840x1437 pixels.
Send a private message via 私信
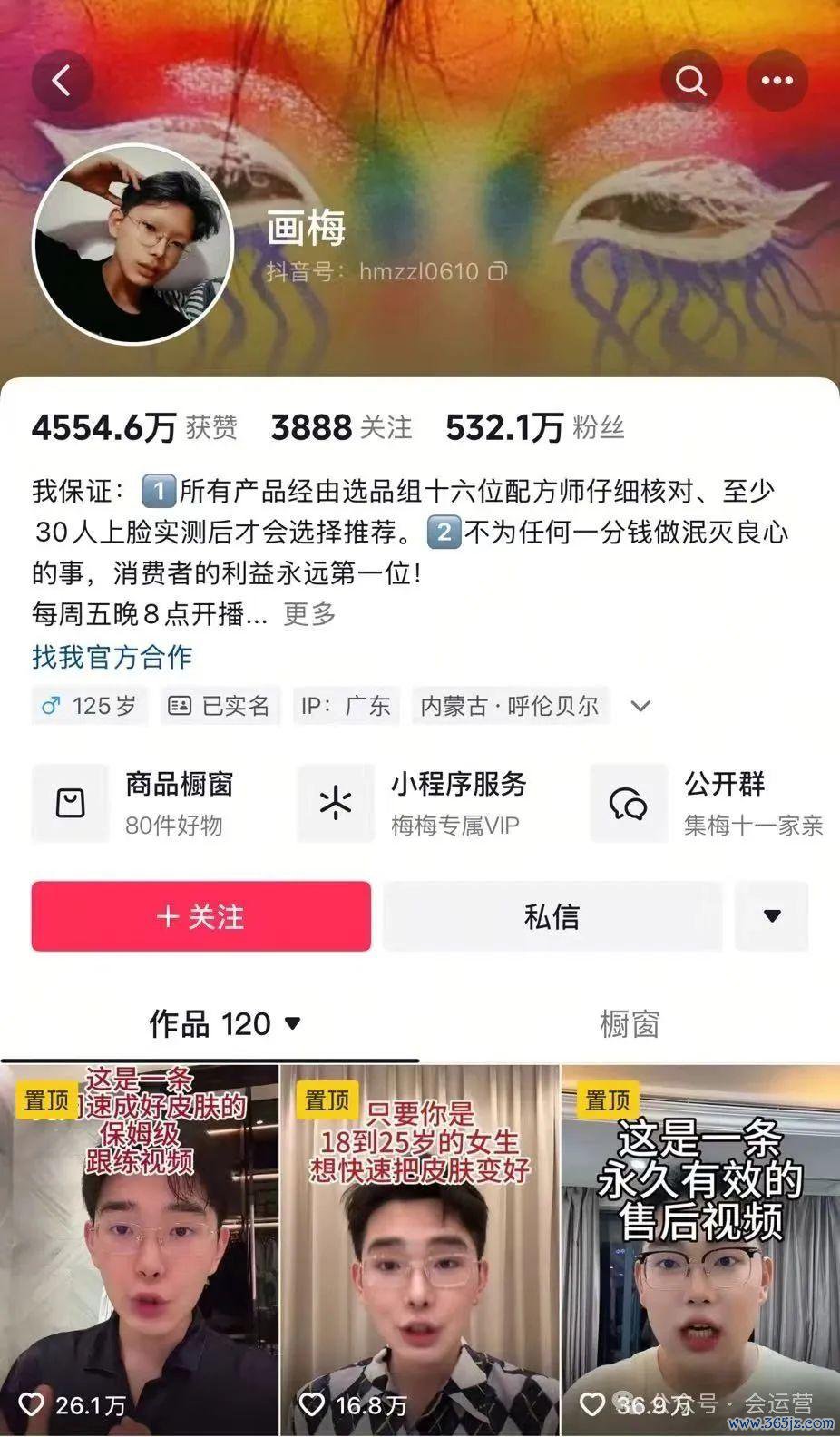pos(552,916)
